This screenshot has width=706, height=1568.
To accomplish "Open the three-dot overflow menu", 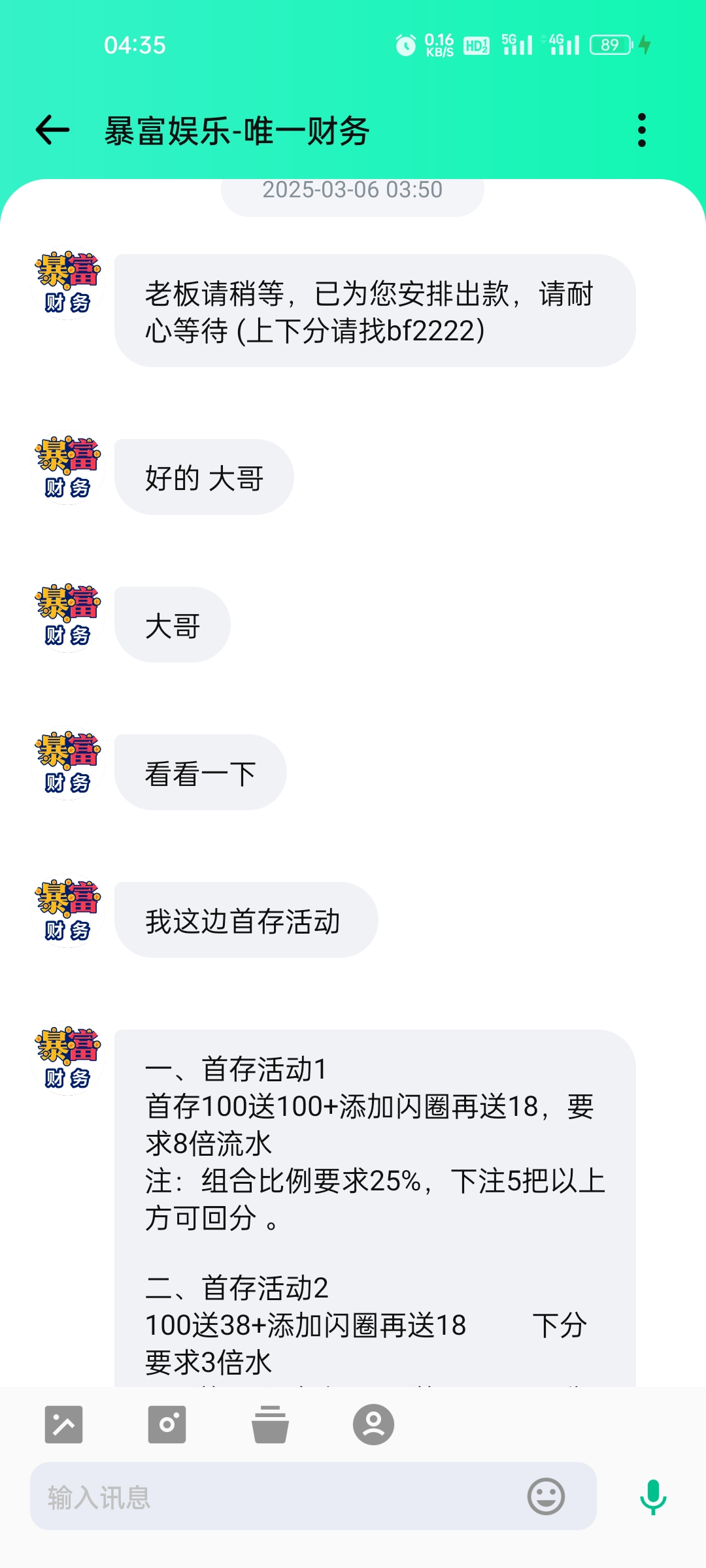I will [x=641, y=130].
